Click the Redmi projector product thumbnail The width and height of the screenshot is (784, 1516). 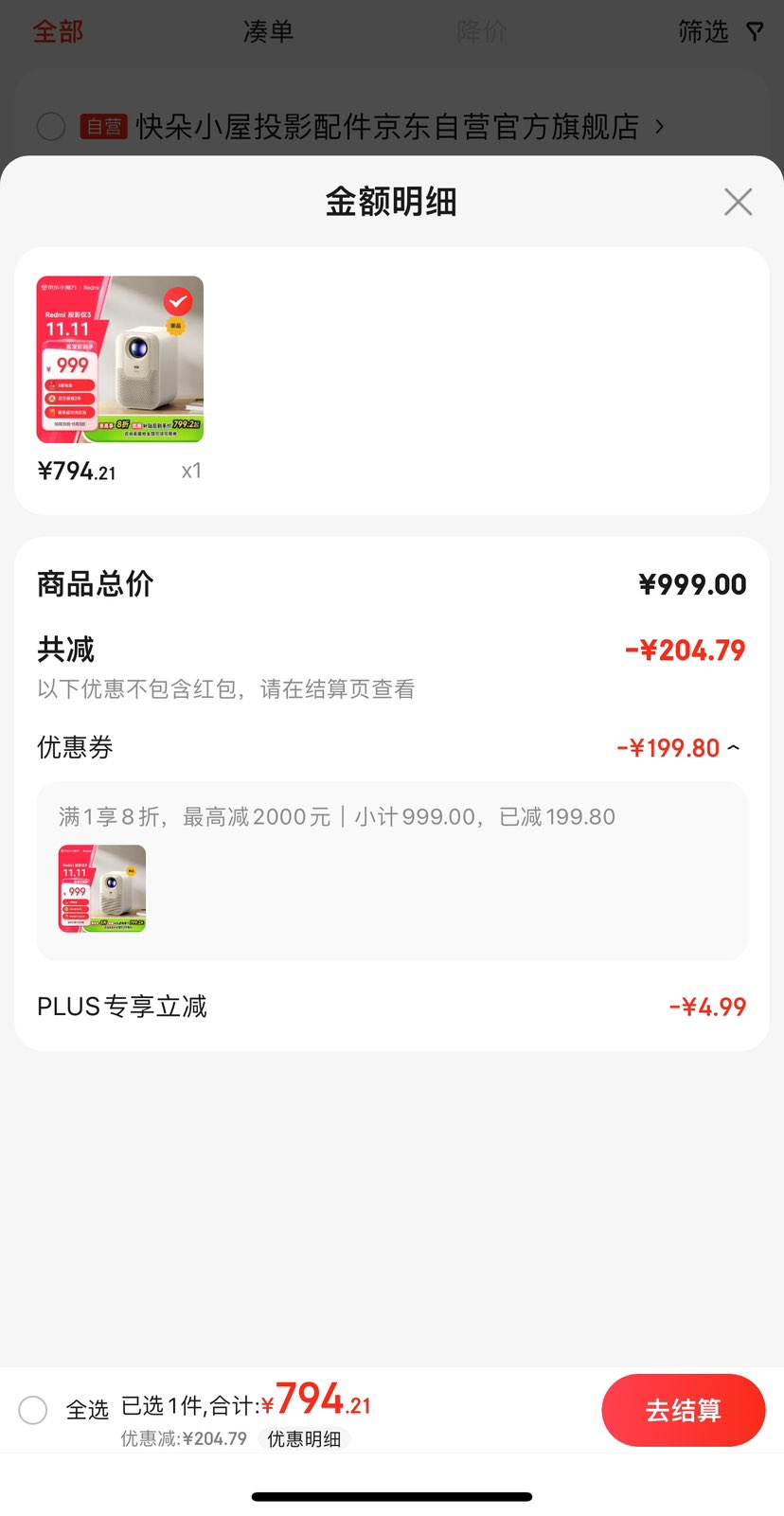119,359
